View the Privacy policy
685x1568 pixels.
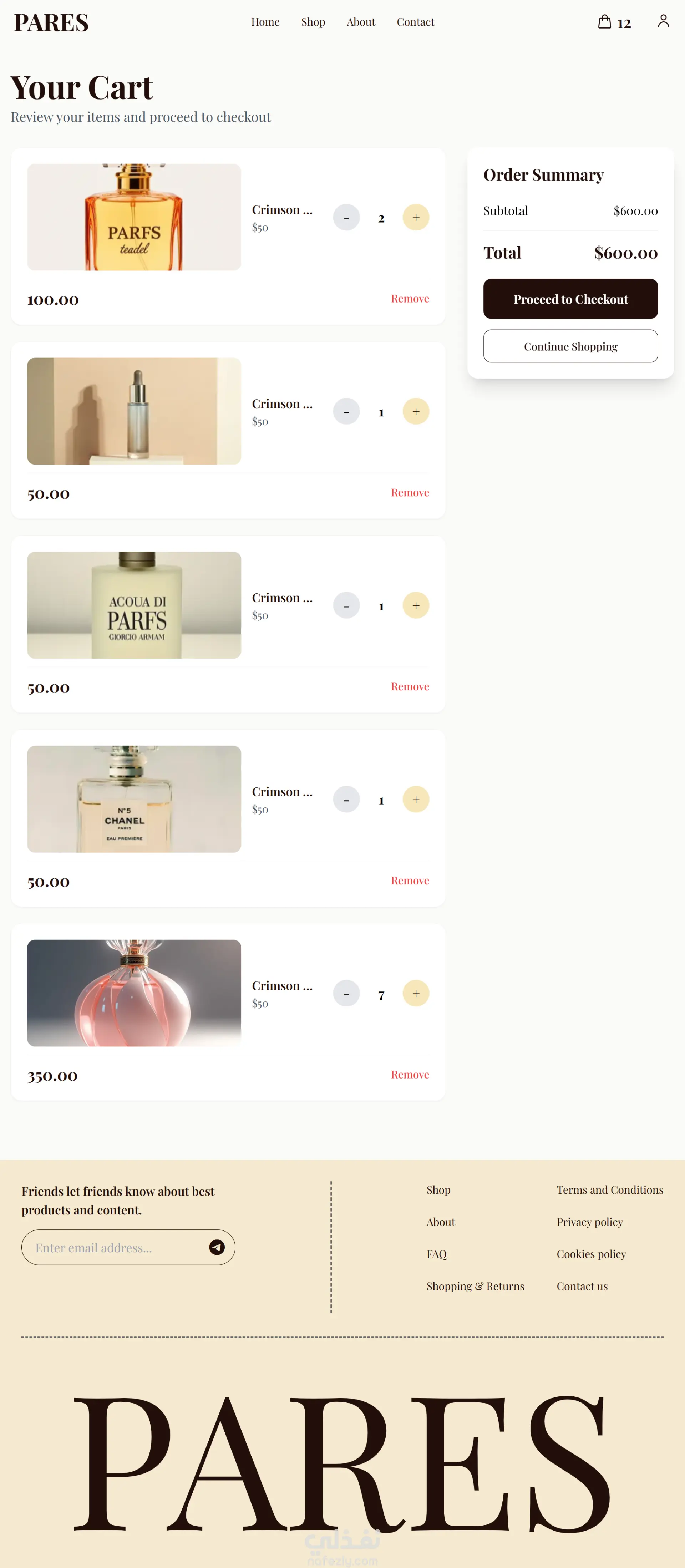click(589, 1222)
